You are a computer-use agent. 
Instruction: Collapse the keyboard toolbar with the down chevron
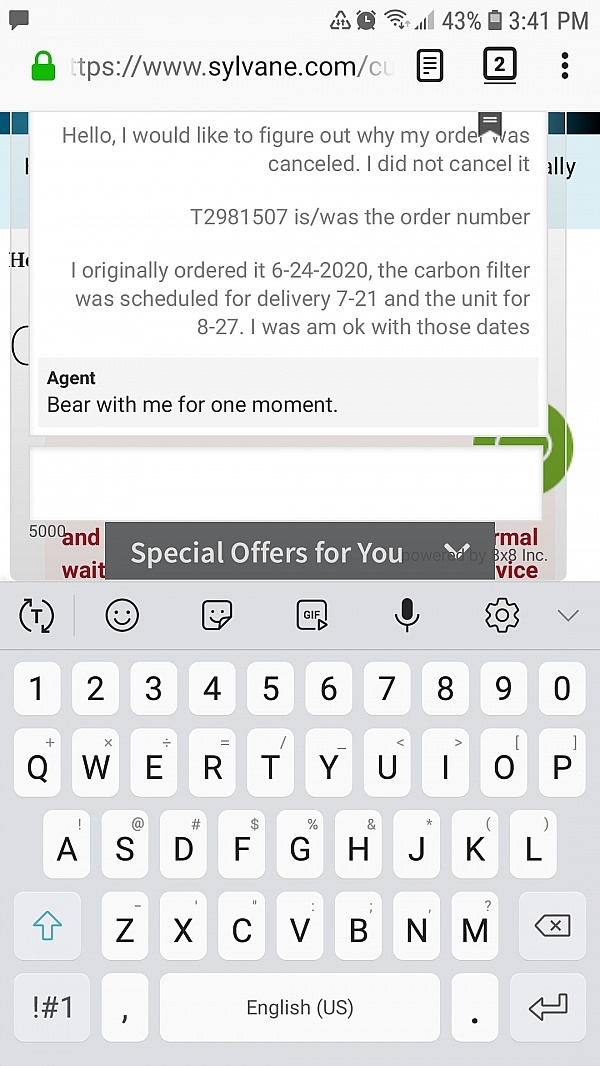[x=568, y=615]
